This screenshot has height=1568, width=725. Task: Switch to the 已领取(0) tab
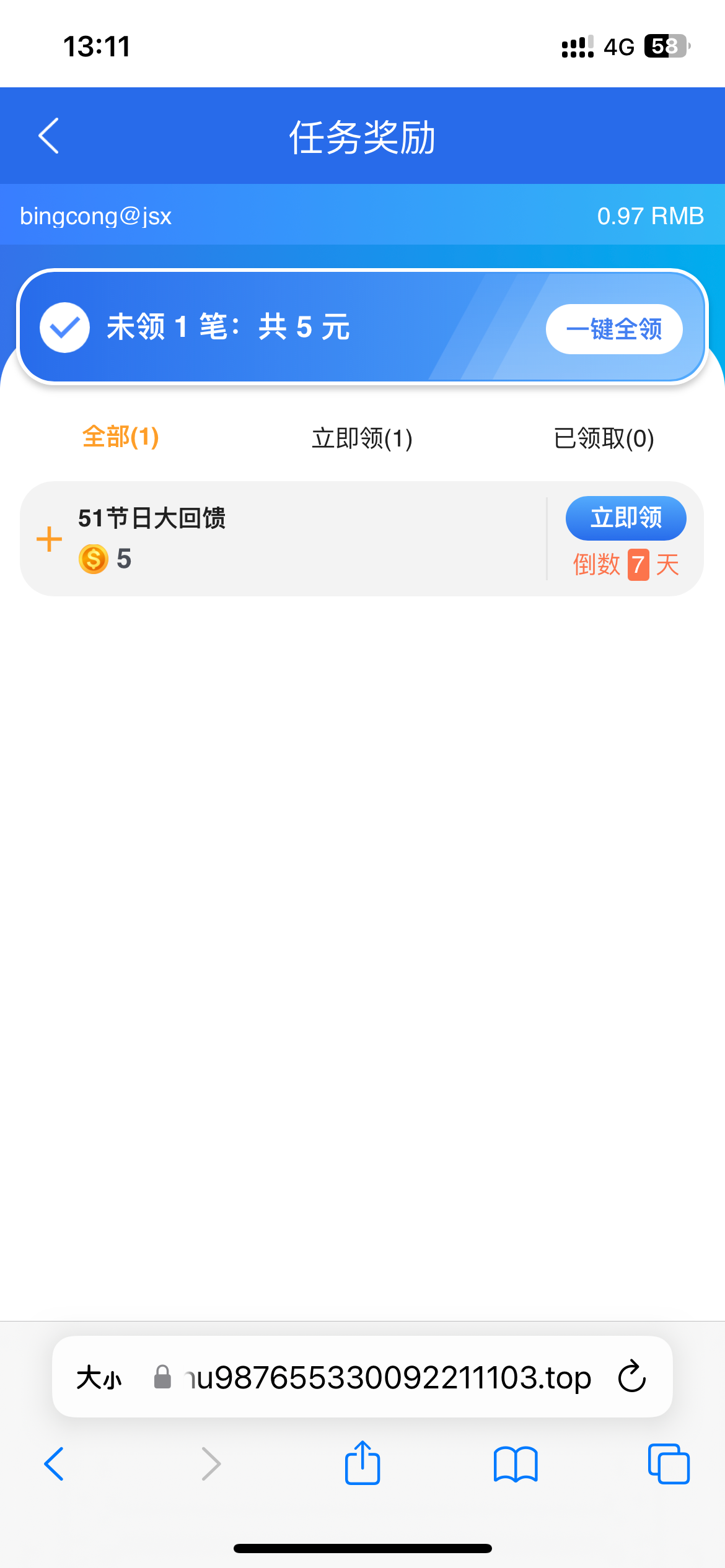point(603,438)
